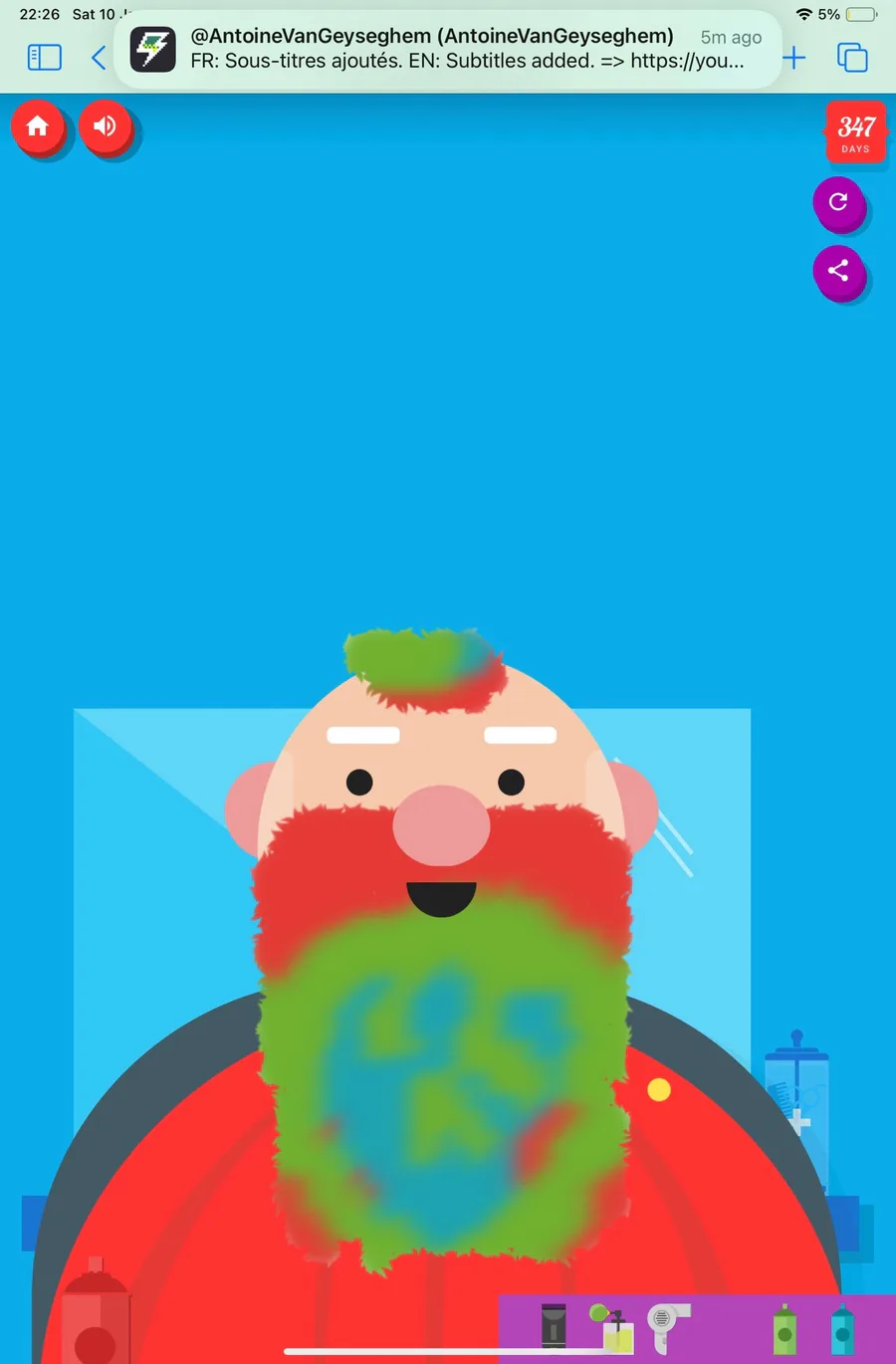This screenshot has width=896, height=1364.
Task: Pick the perfume spray bottle
Action: (613, 1329)
